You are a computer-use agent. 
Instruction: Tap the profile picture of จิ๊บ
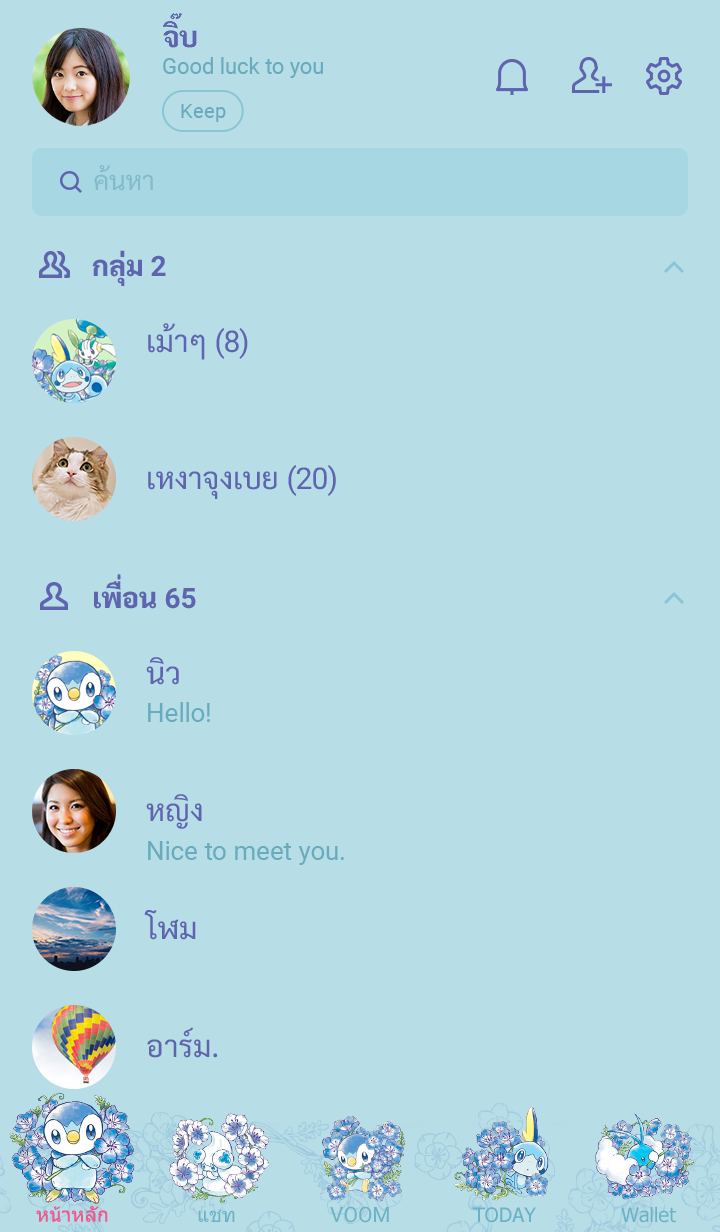[81, 77]
